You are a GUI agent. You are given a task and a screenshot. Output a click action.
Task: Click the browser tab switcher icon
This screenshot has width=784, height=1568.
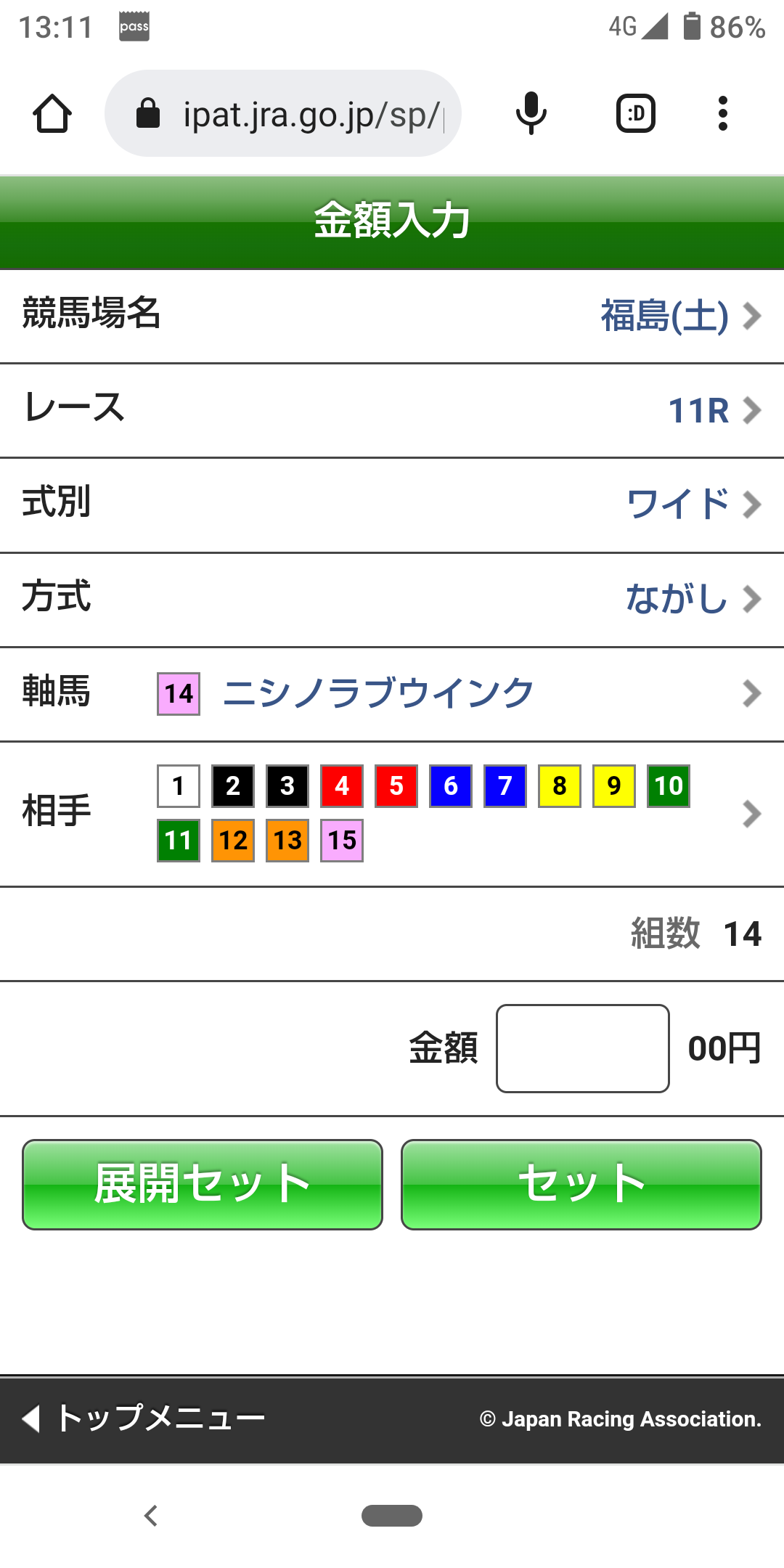635,113
